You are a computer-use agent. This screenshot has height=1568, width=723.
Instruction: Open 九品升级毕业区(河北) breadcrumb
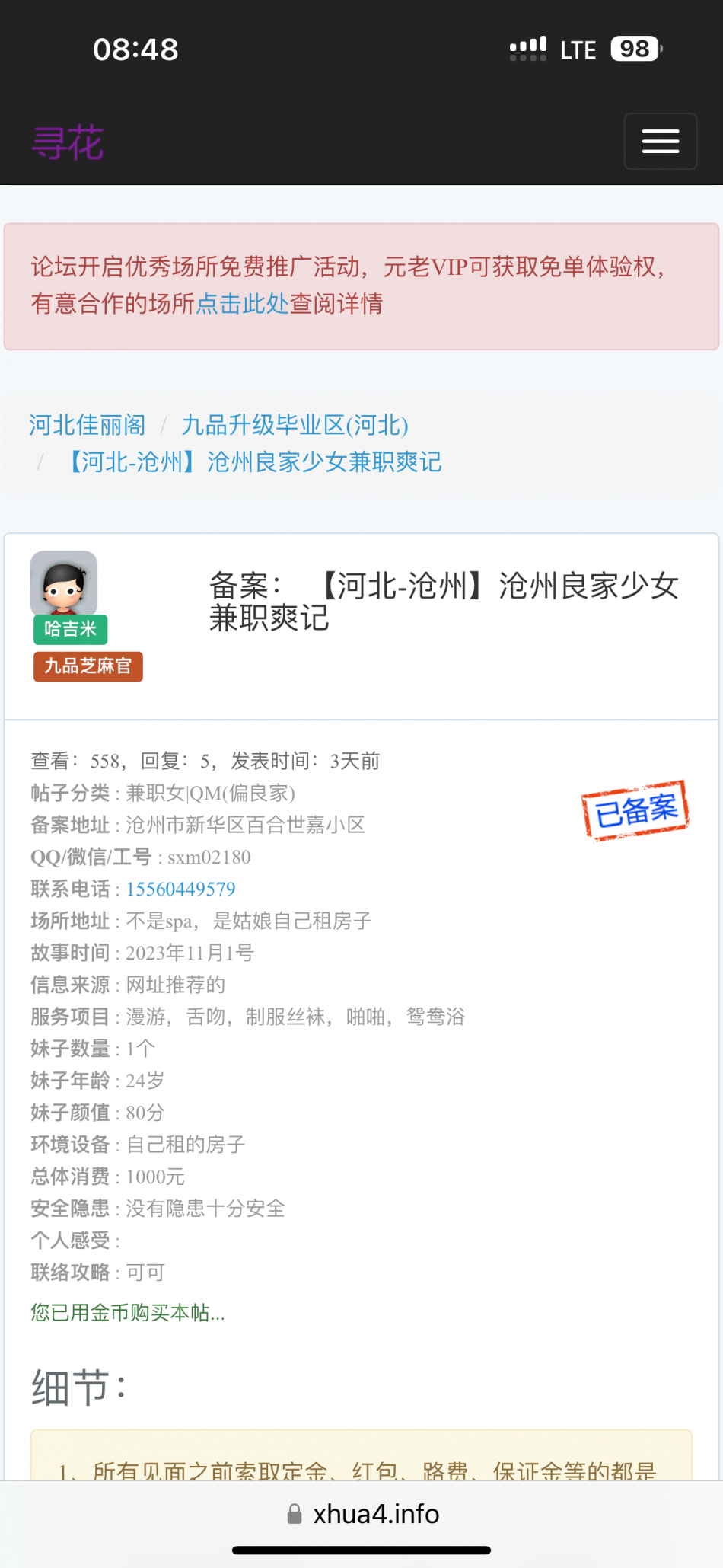pyautogui.click(x=295, y=425)
